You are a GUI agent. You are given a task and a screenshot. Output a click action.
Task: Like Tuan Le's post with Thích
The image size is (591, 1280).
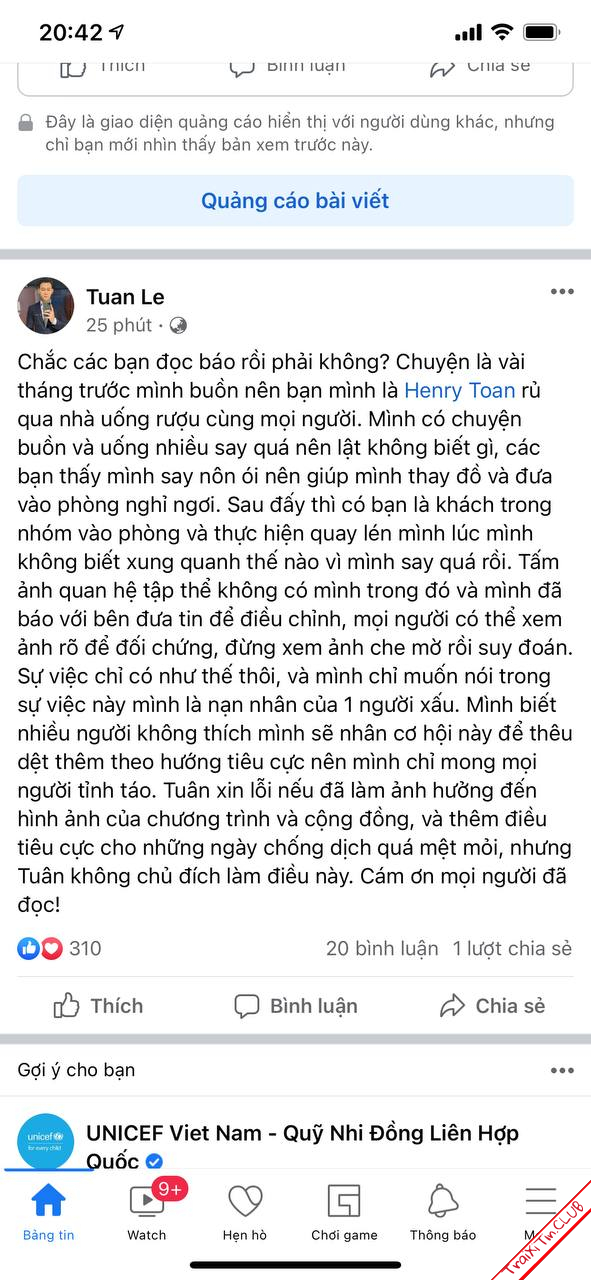pos(98,1006)
